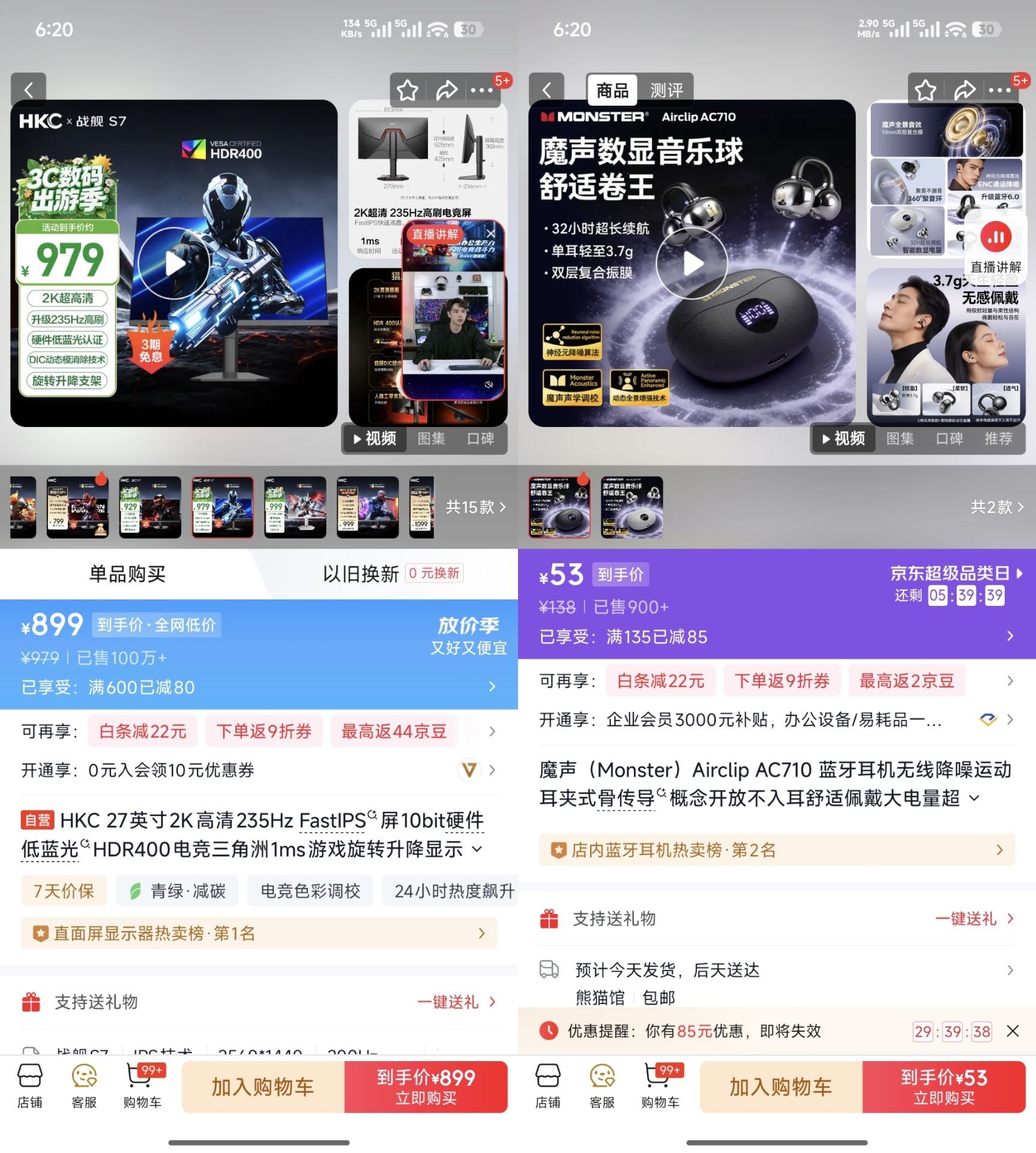1036x1153 pixels.
Task: Expand the Monster Airclip AC710 title
Action: pyautogui.click(x=975, y=798)
